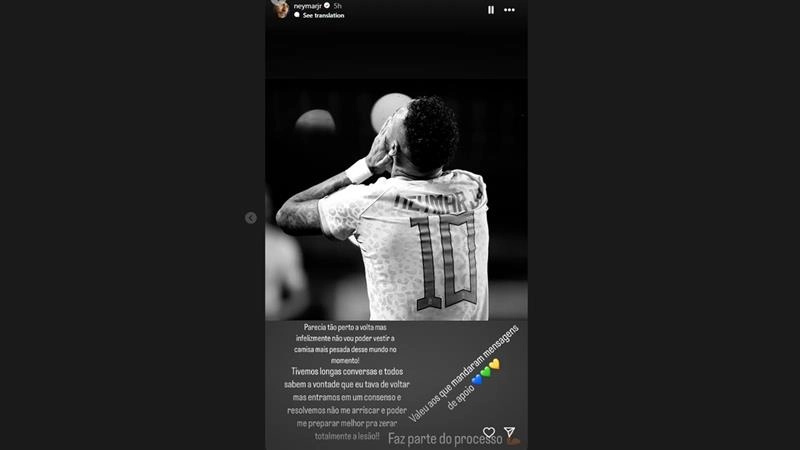This screenshot has height=450, width=800.
Task: Share the story via the paper plane
Action: (x=510, y=433)
